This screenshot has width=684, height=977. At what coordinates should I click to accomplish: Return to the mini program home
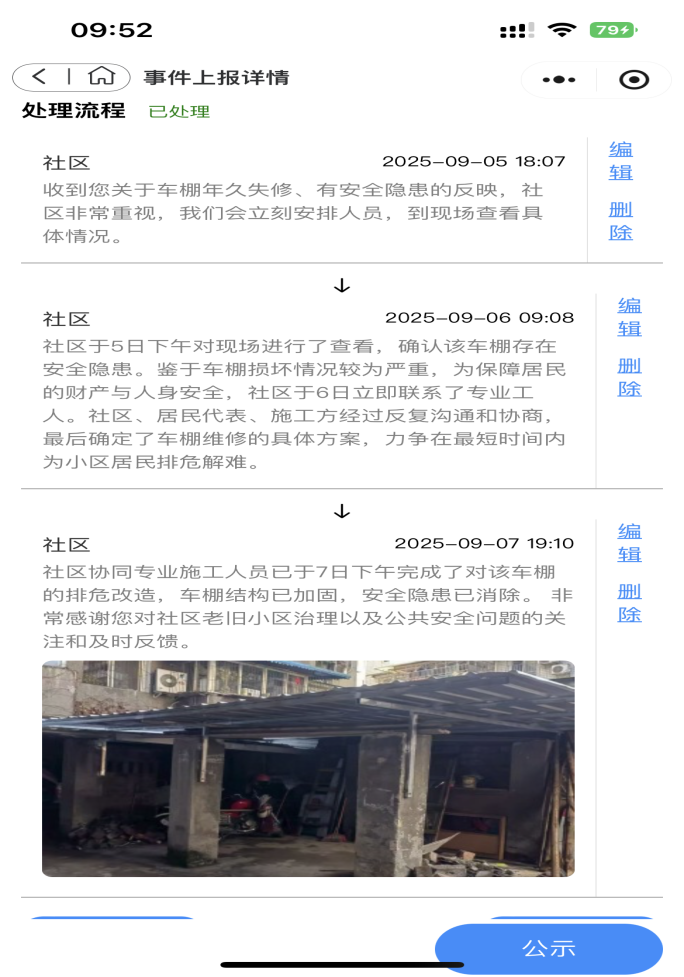coord(101,77)
